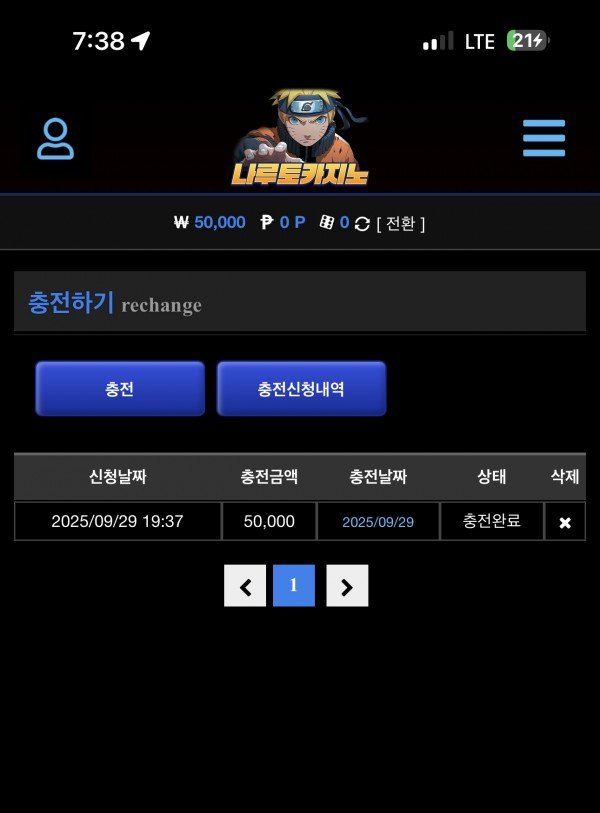The image size is (600, 813).
Task: Select page 1 in pagination
Action: pyautogui.click(x=294, y=586)
